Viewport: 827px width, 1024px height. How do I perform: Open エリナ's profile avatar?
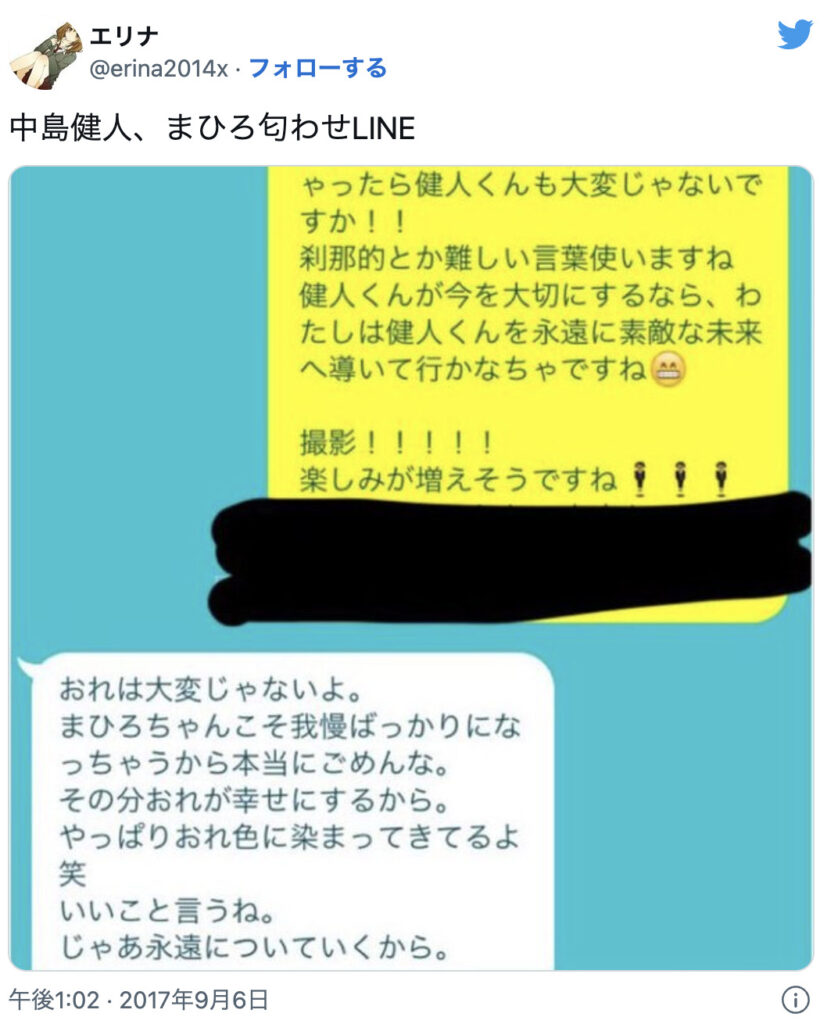(x=44, y=54)
